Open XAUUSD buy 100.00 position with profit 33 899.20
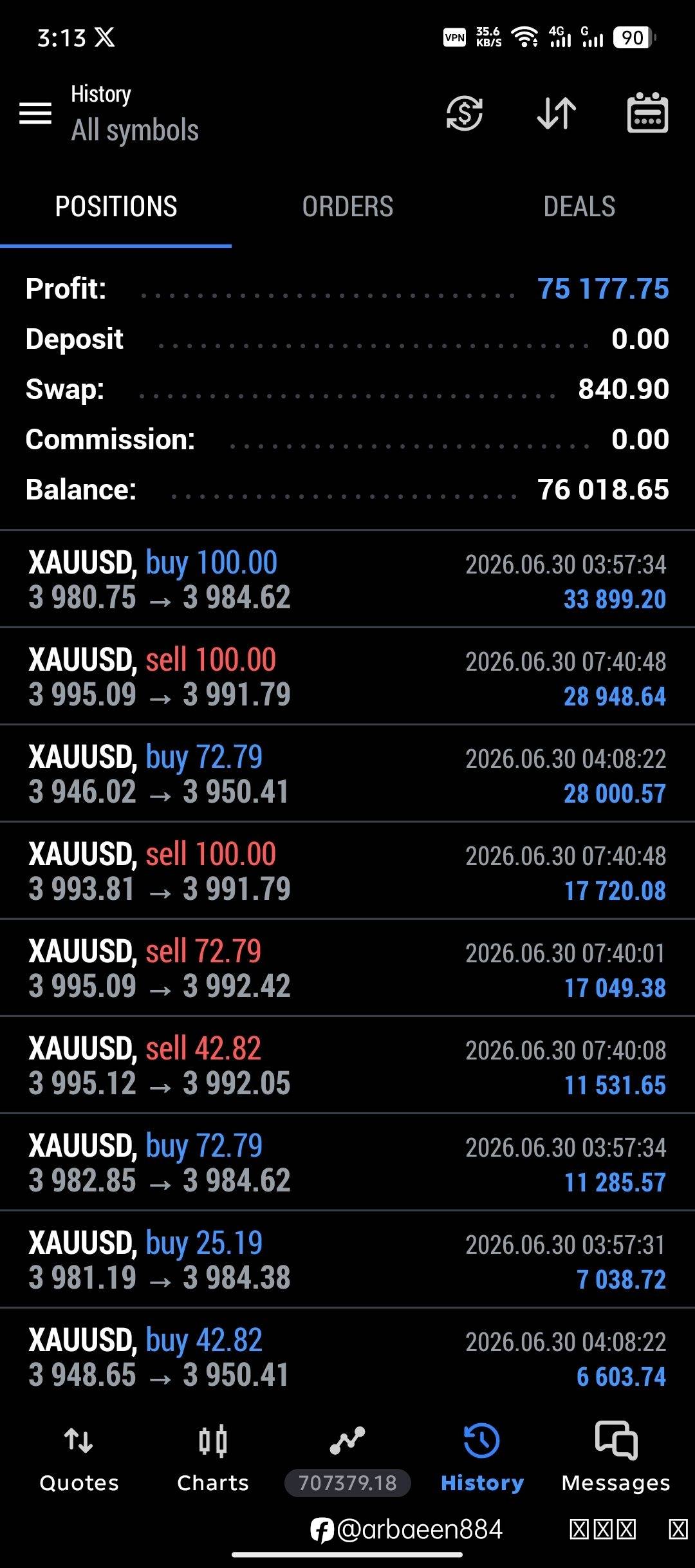 tap(347, 579)
